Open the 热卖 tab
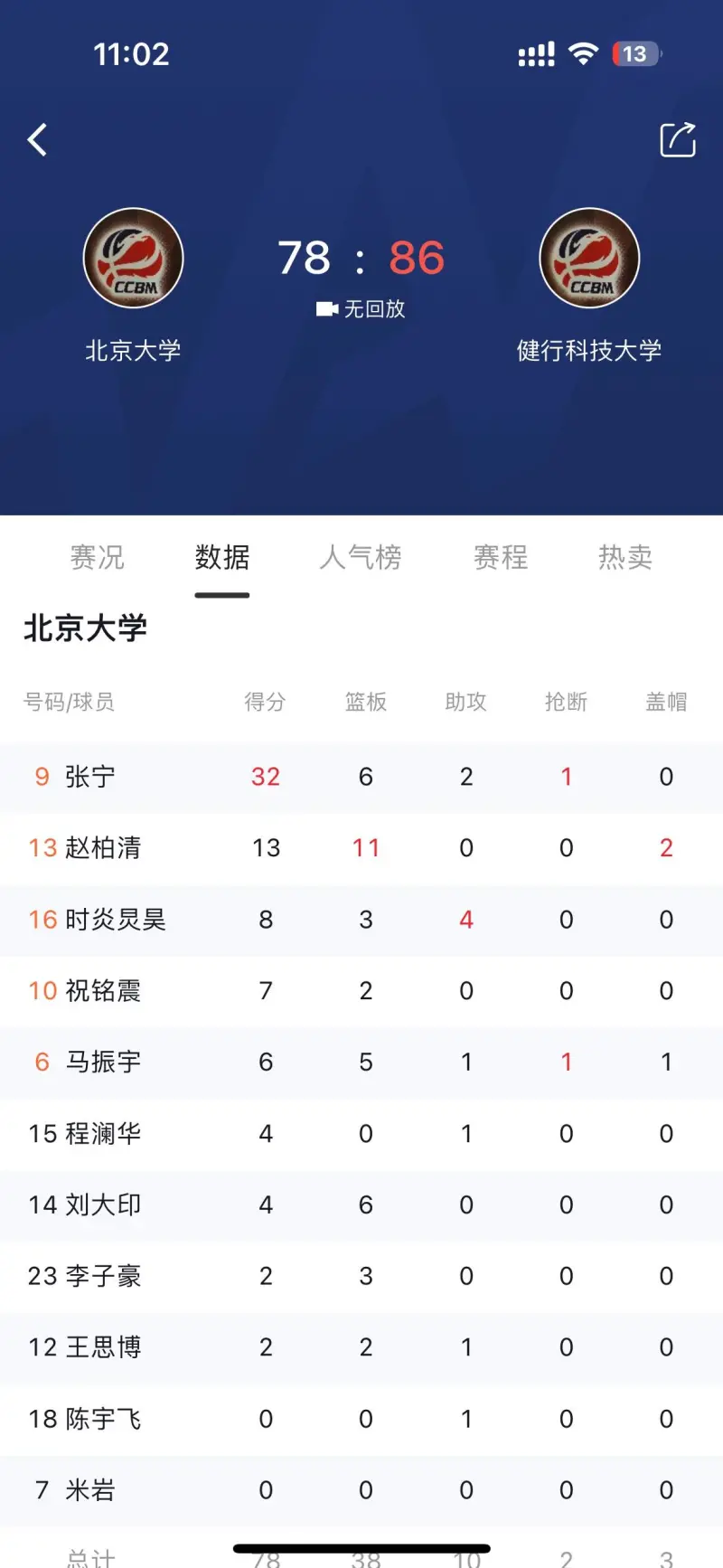This screenshot has height=1568, width=723. click(625, 557)
